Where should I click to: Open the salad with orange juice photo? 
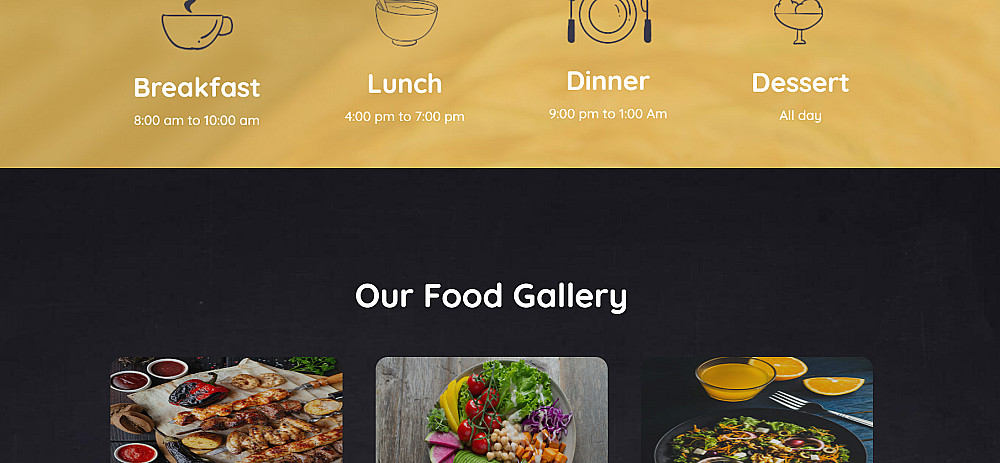click(757, 410)
